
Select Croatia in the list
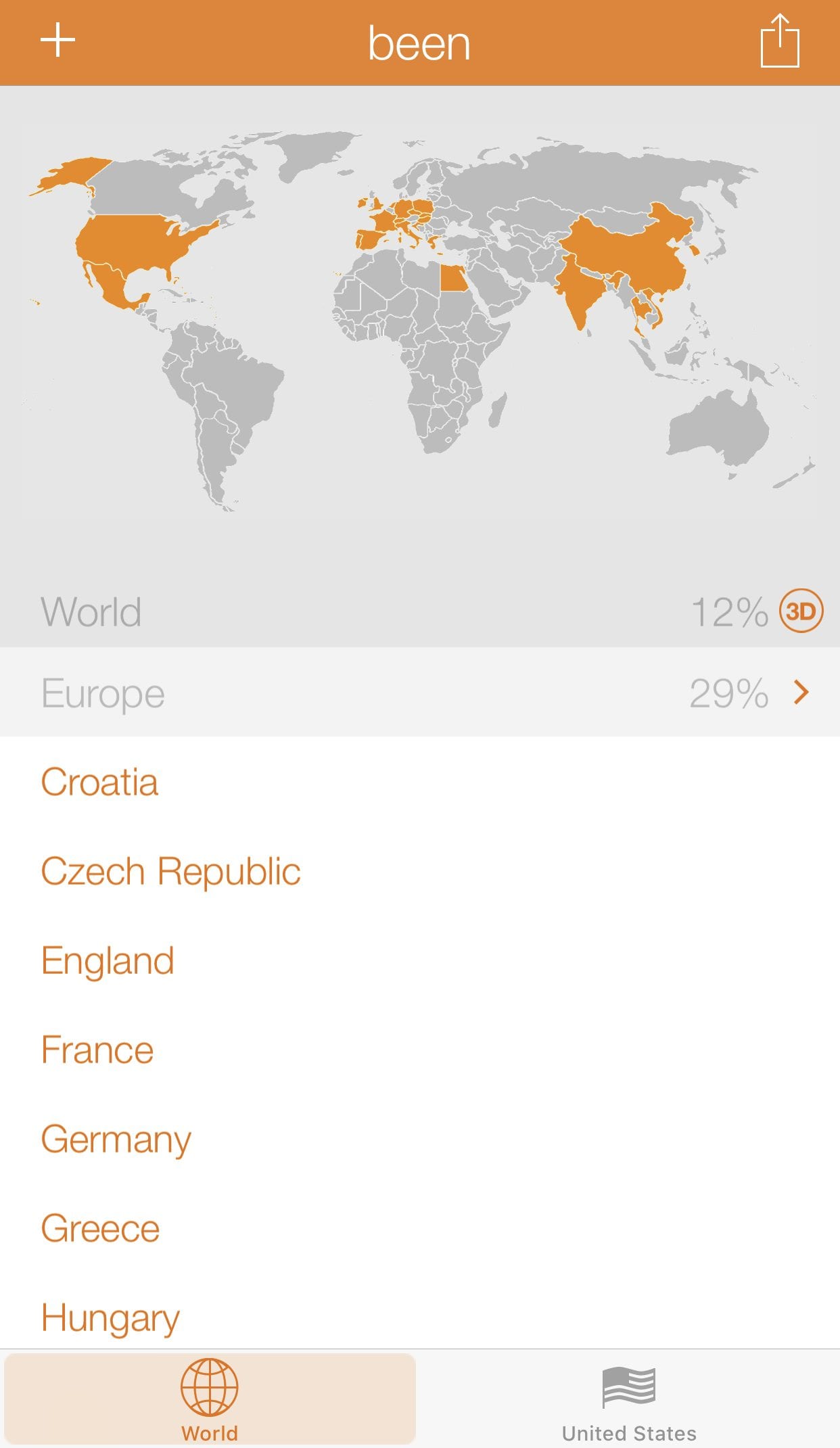coord(420,782)
